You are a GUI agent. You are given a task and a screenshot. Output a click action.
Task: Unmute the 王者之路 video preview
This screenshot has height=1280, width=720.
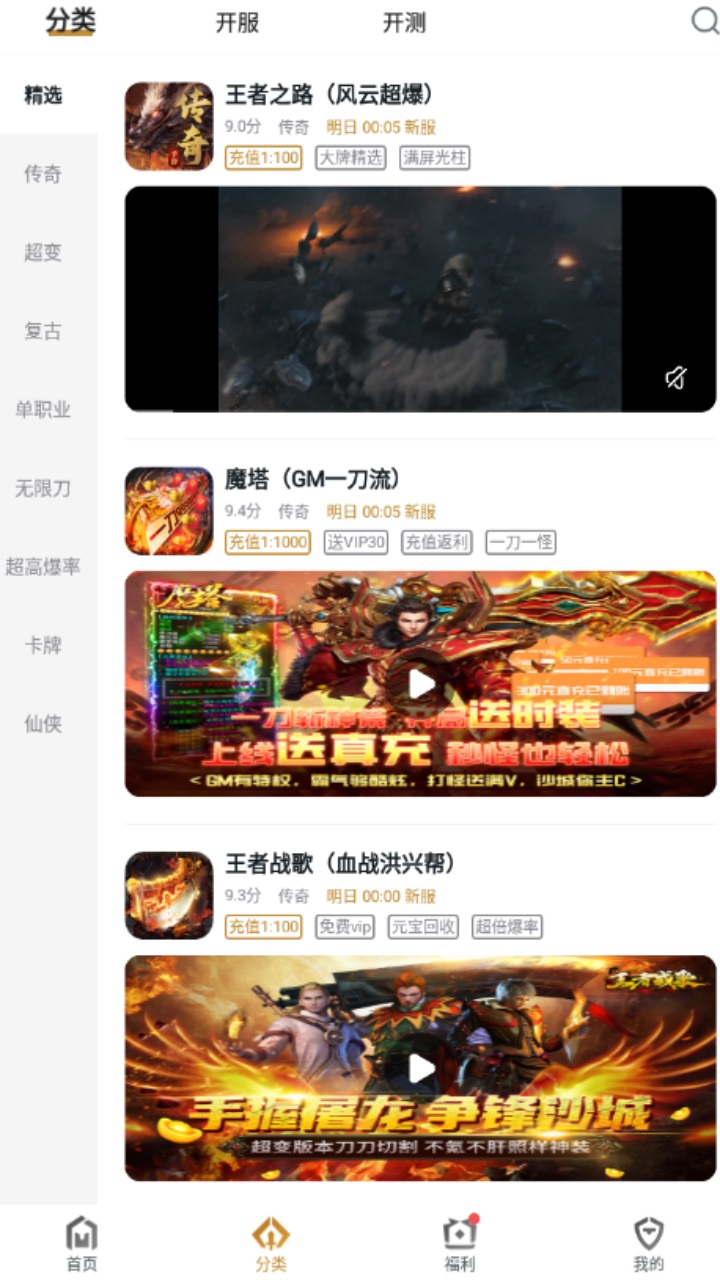click(x=676, y=377)
